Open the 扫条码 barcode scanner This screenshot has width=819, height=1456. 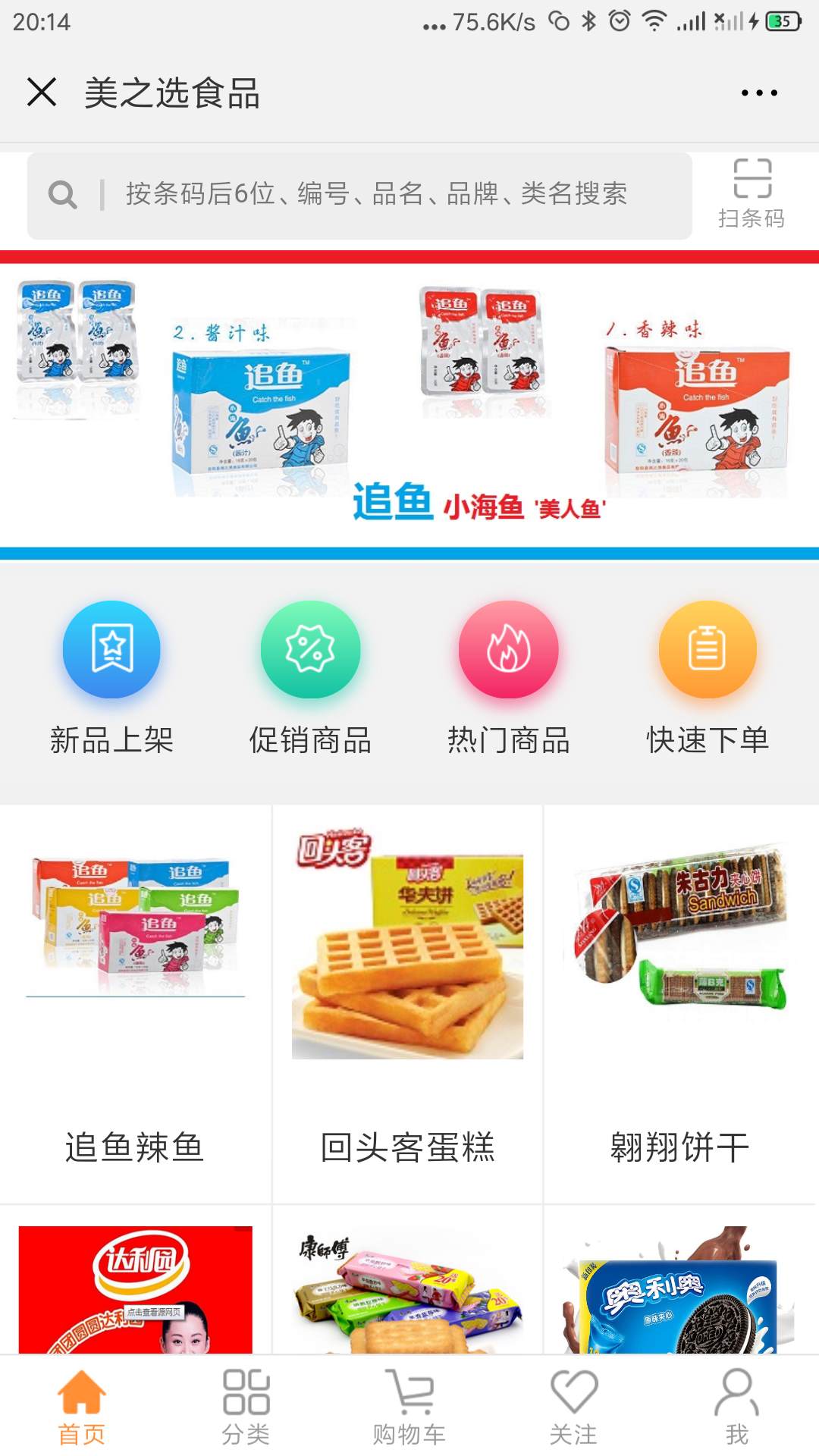[x=752, y=194]
